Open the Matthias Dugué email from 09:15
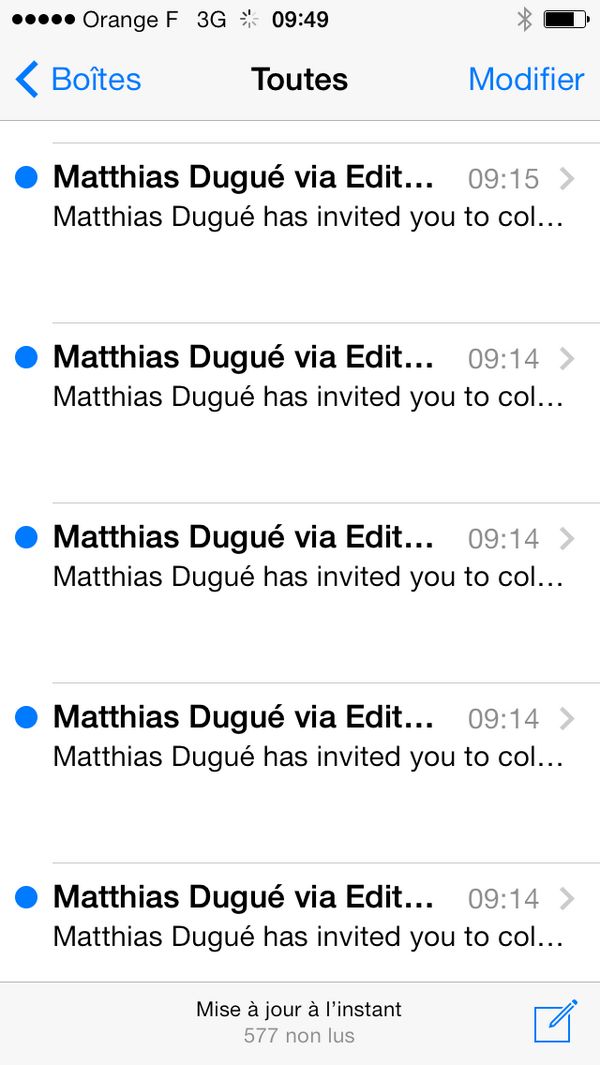The image size is (600, 1065). coord(300,233)
